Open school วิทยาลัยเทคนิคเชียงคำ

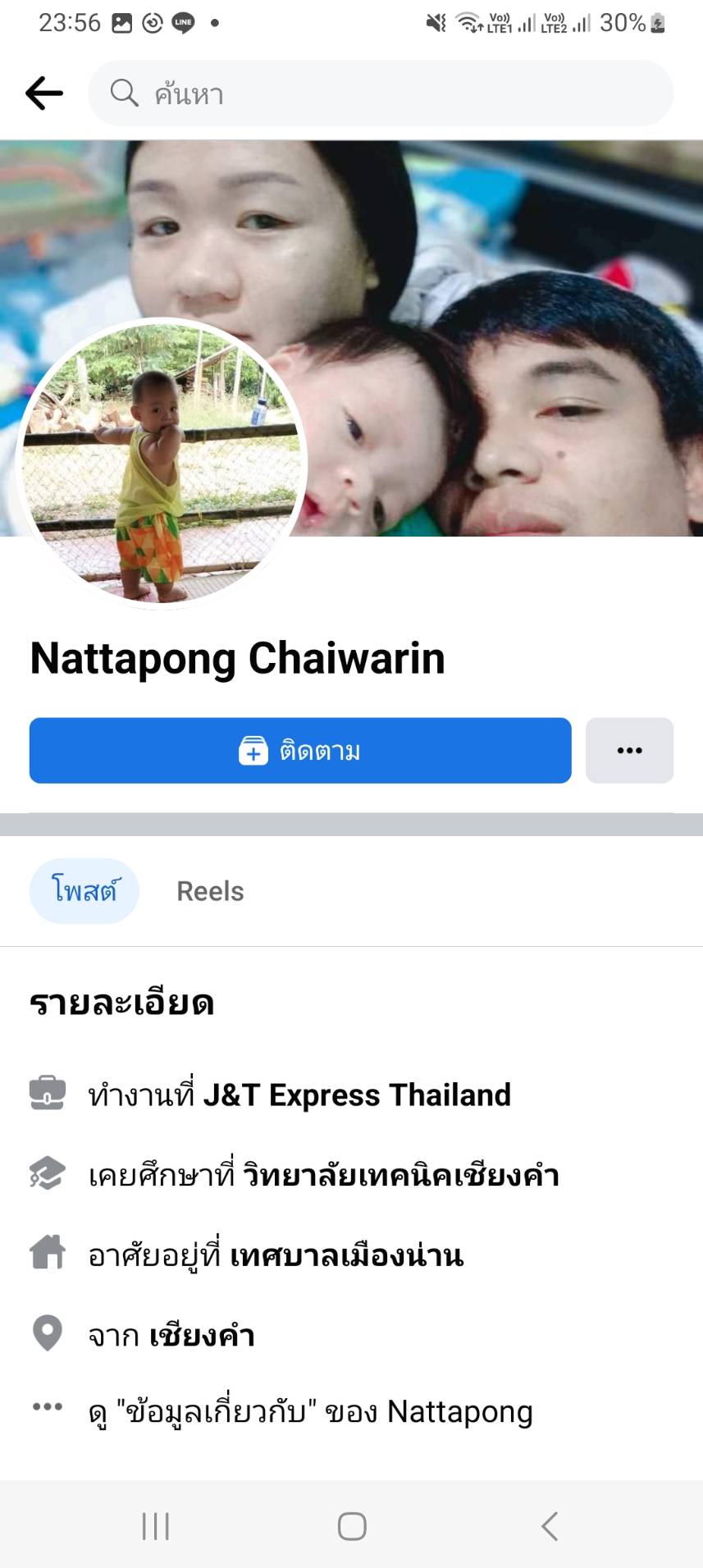(x=400, y=1175)
